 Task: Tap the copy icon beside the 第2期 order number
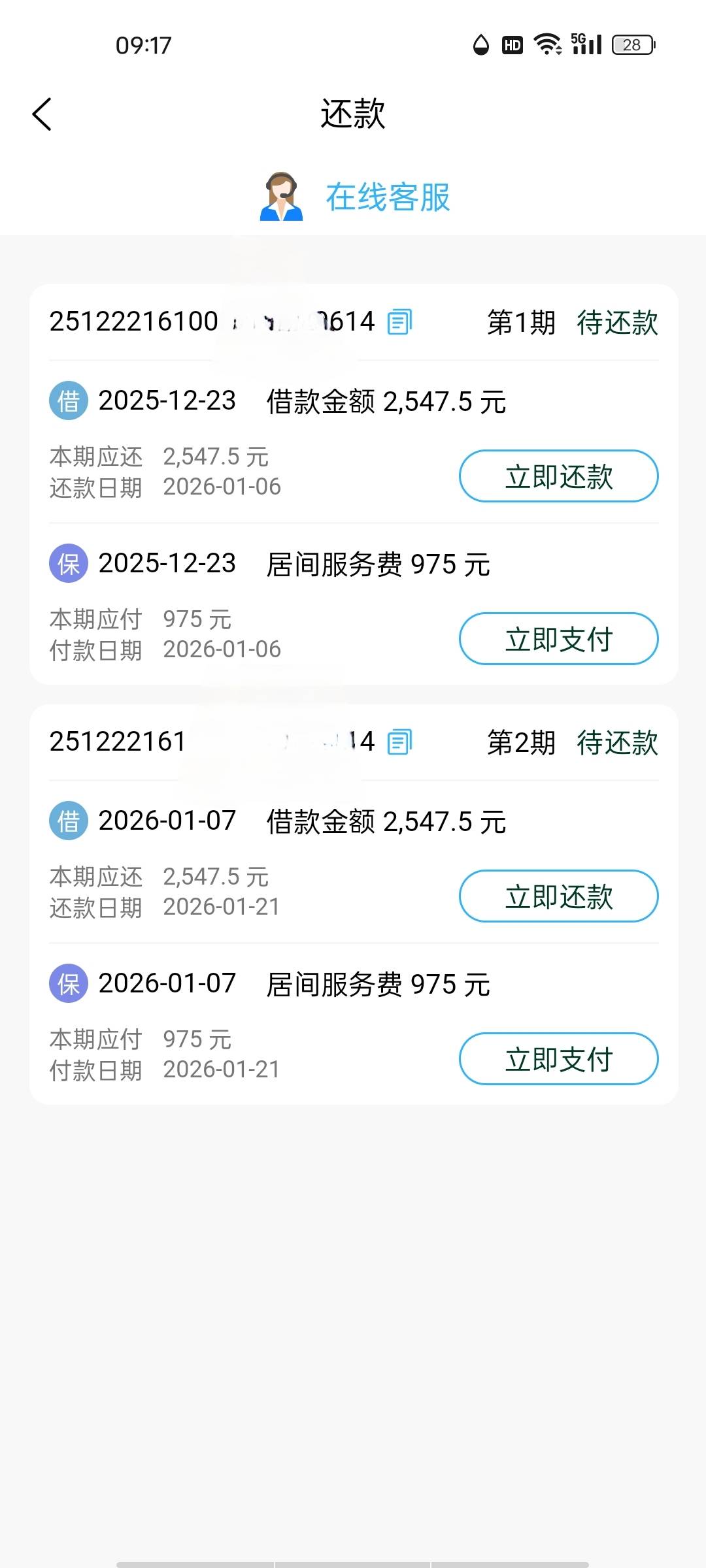pyautogui.click(x=399, y=742)
